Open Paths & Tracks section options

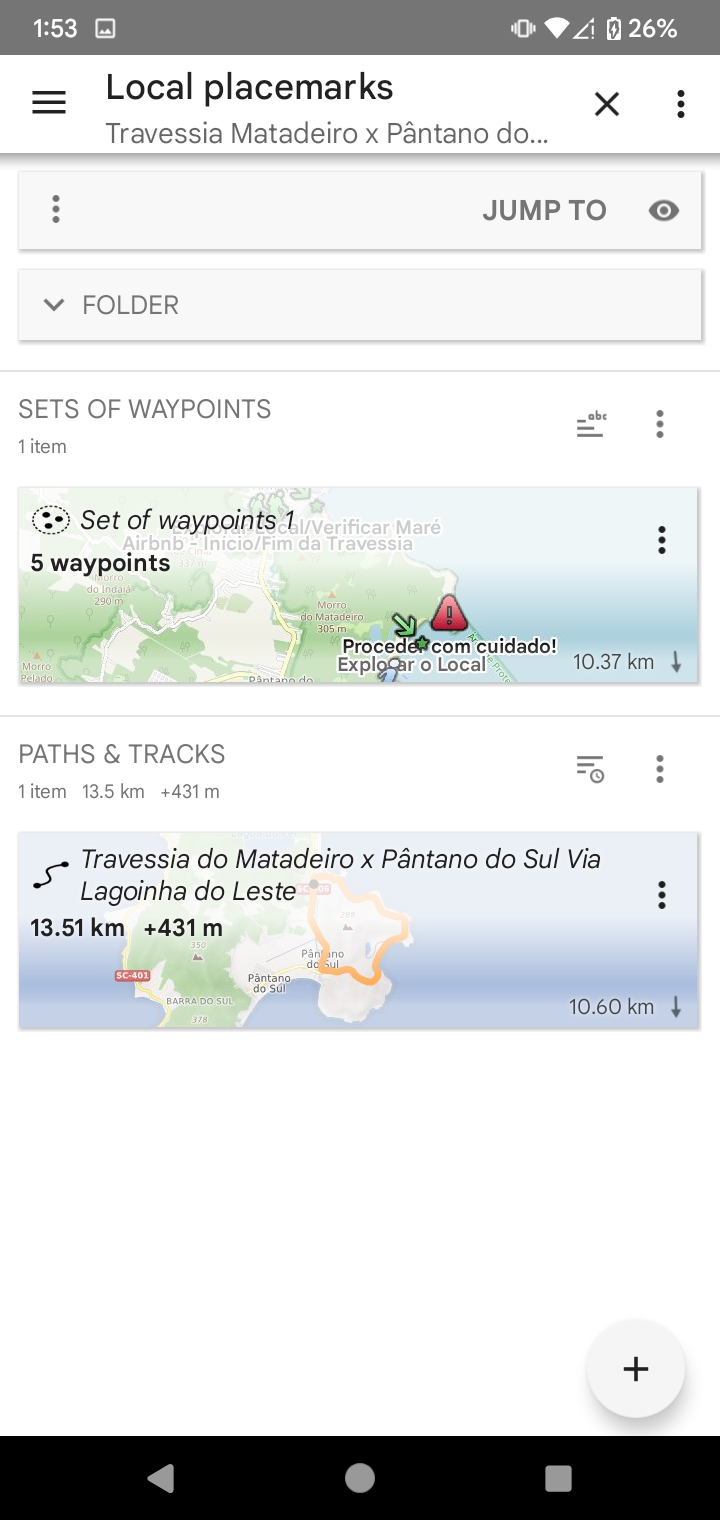660,769
